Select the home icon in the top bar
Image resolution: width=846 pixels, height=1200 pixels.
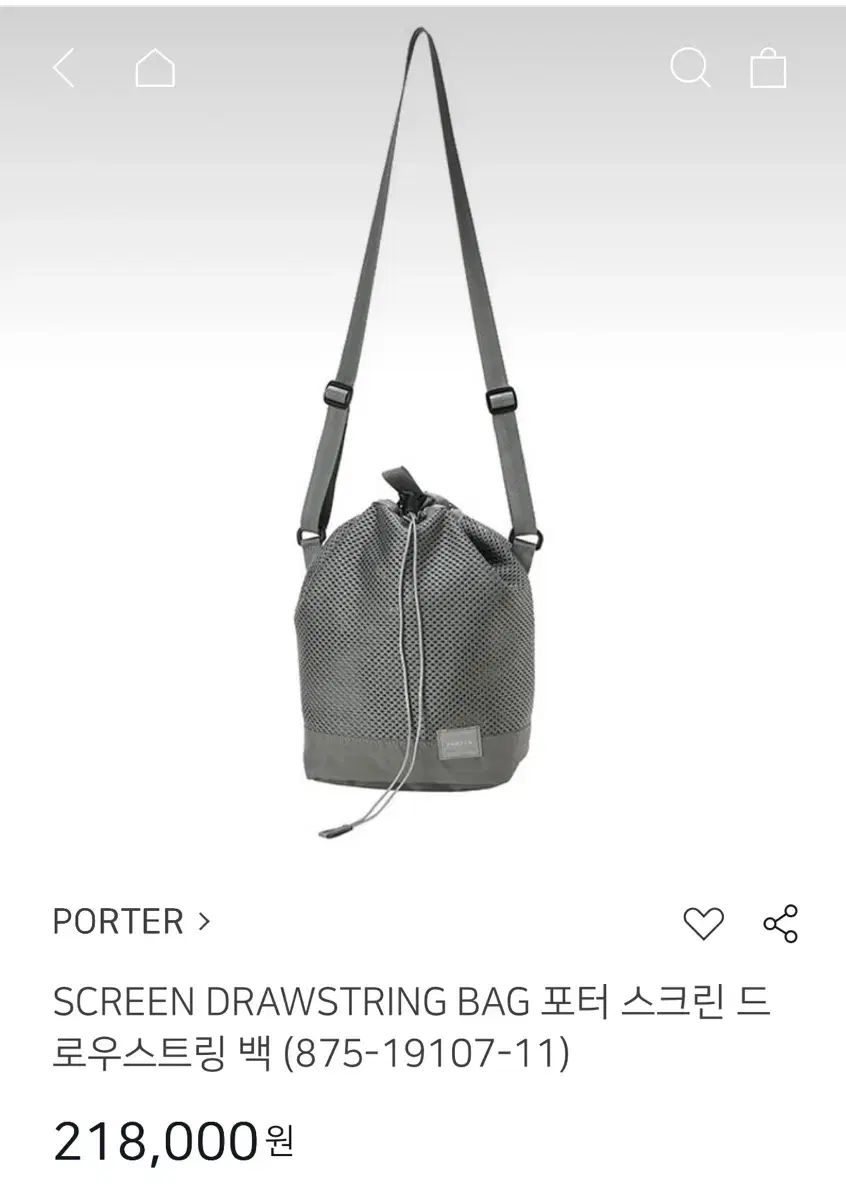point(155,70)
